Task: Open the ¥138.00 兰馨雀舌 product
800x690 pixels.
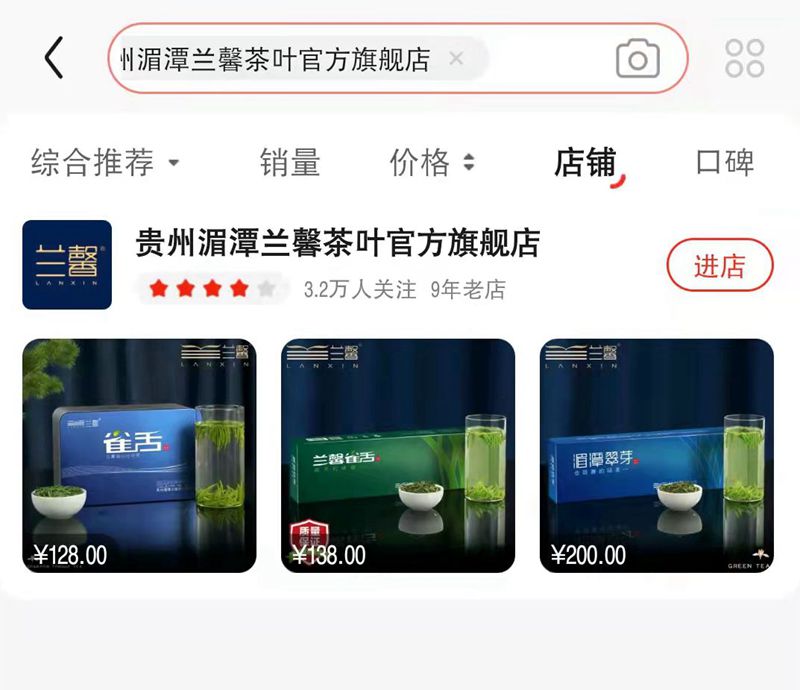Action: tap(398, 456)
